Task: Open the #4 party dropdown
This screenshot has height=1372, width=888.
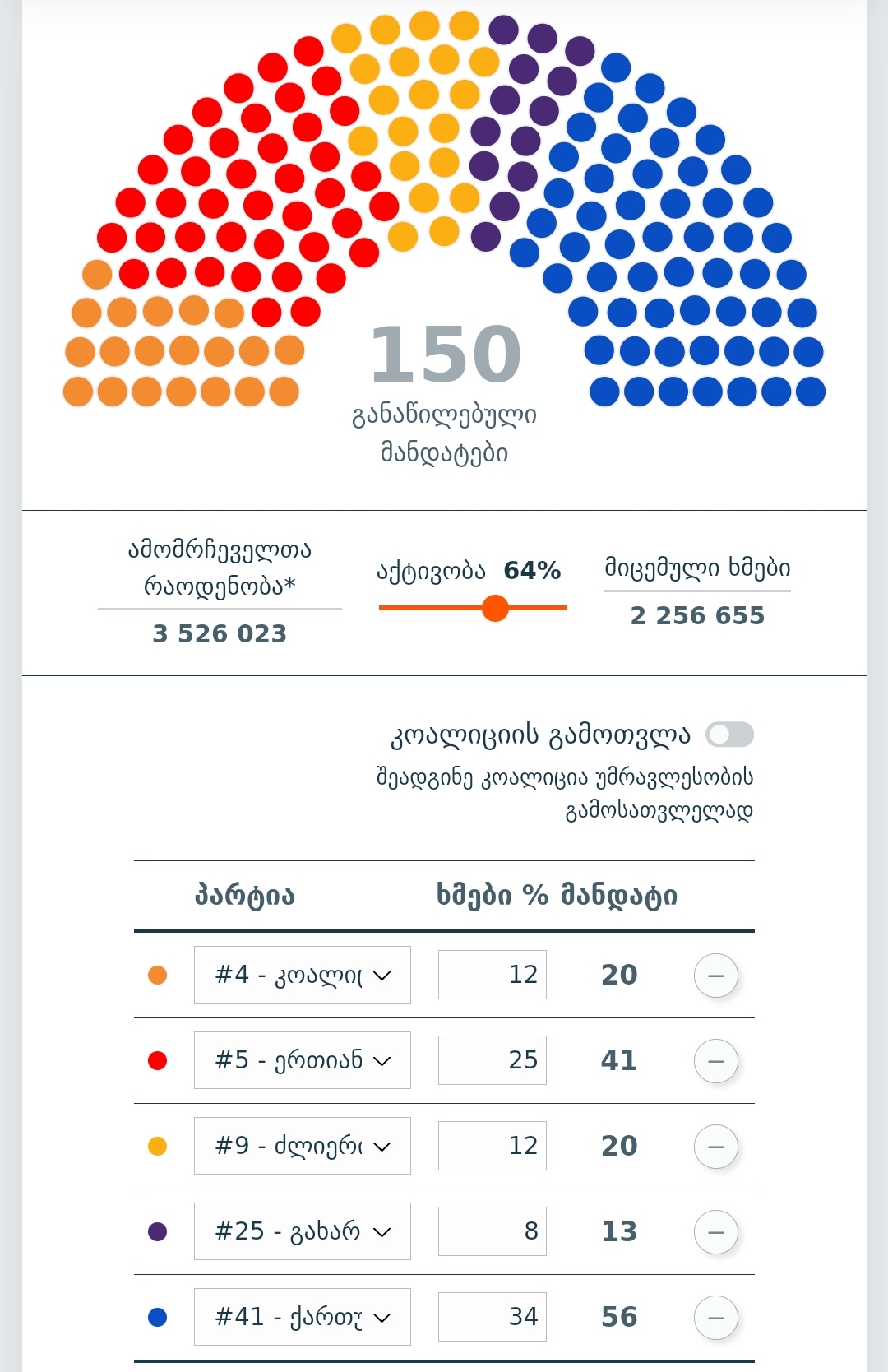Action: 302,975
